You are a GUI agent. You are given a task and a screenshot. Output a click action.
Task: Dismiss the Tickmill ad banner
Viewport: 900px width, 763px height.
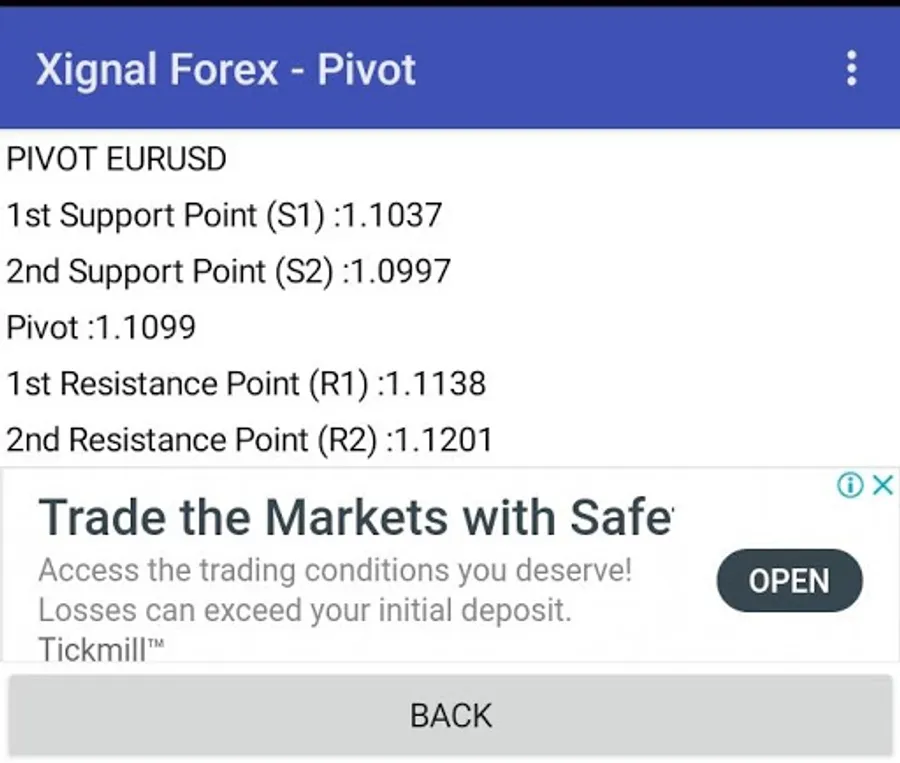883,485
